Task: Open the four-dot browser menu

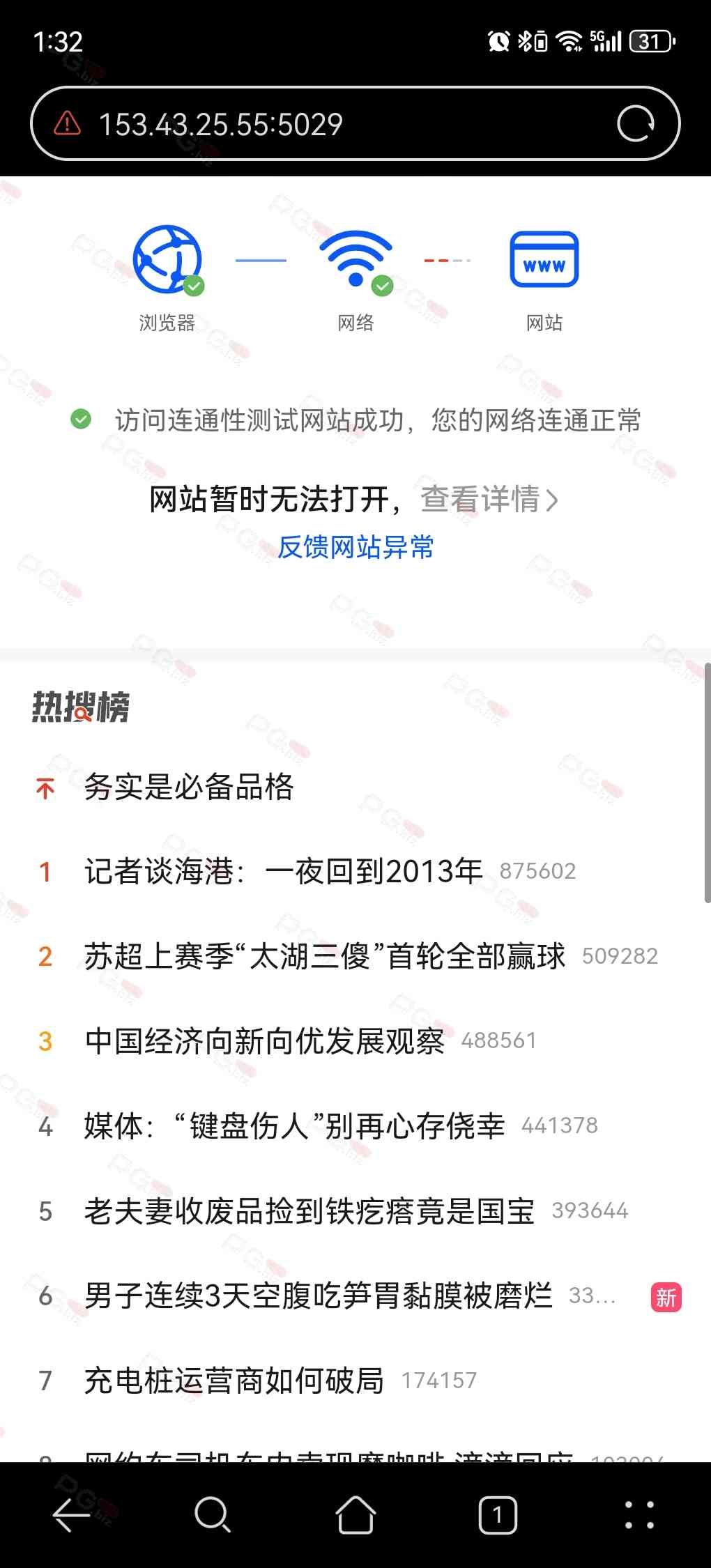Action: pyautogui.click(x=639, y=1514)
